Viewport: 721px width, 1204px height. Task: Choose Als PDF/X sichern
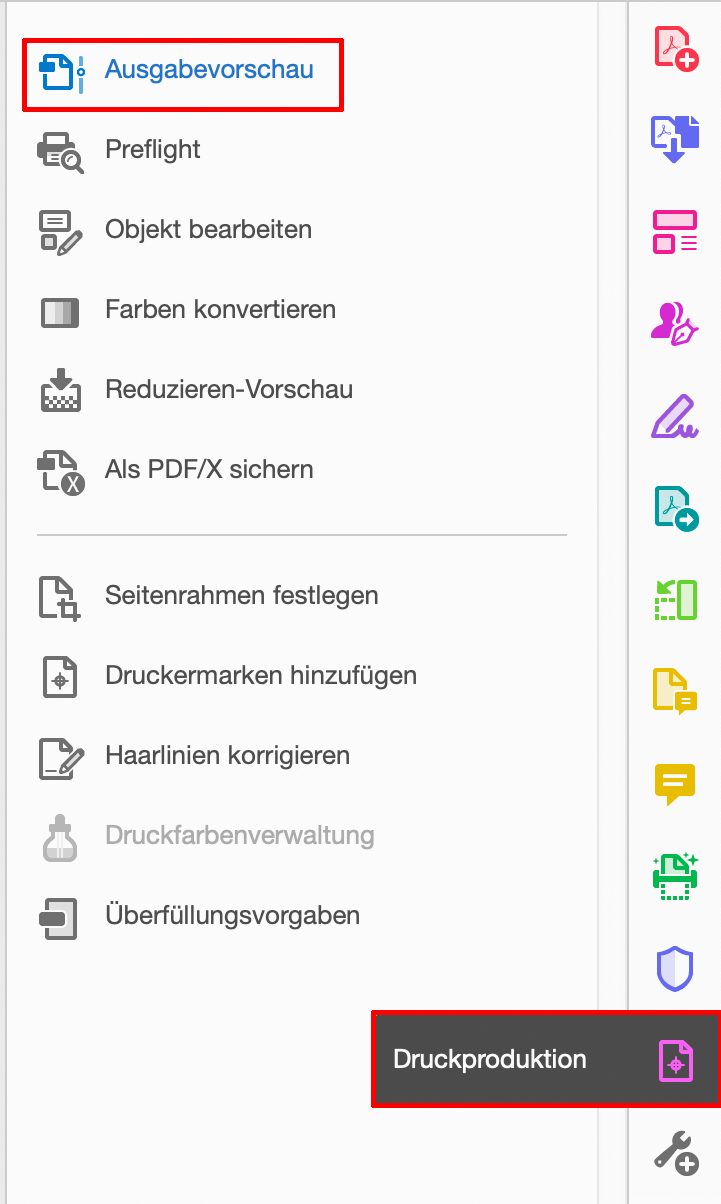tap(176, 470)
